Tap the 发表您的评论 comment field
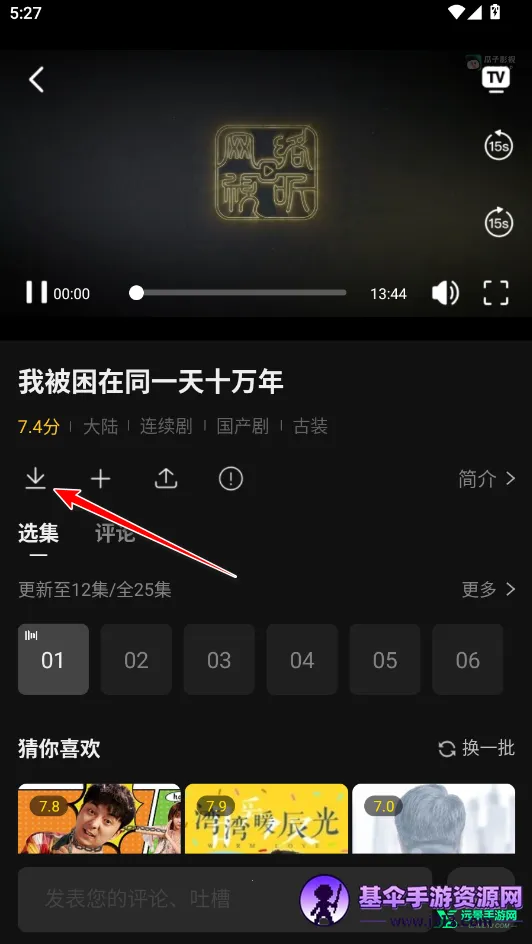 225,899
